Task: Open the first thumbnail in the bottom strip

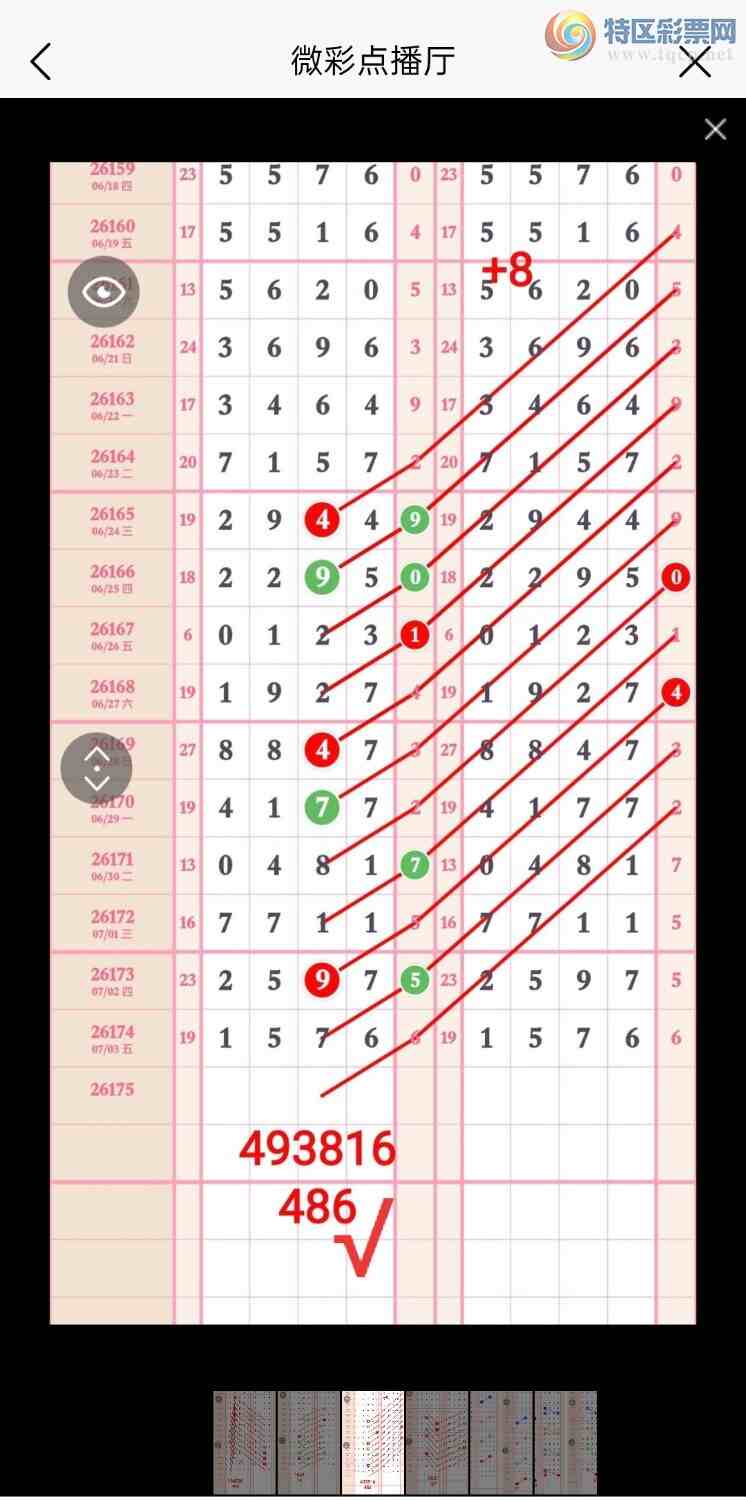Action: click(244, 1443)
